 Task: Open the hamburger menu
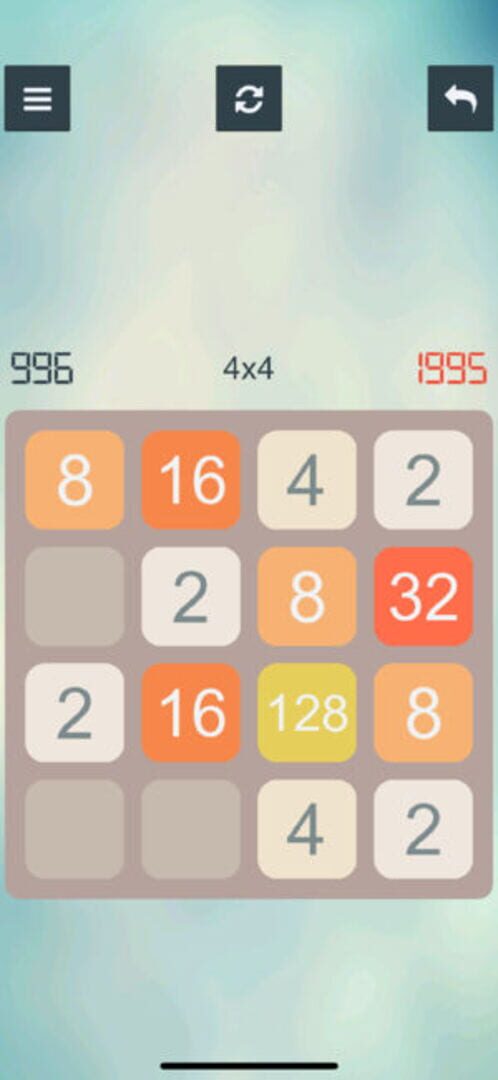click(37, 98)
